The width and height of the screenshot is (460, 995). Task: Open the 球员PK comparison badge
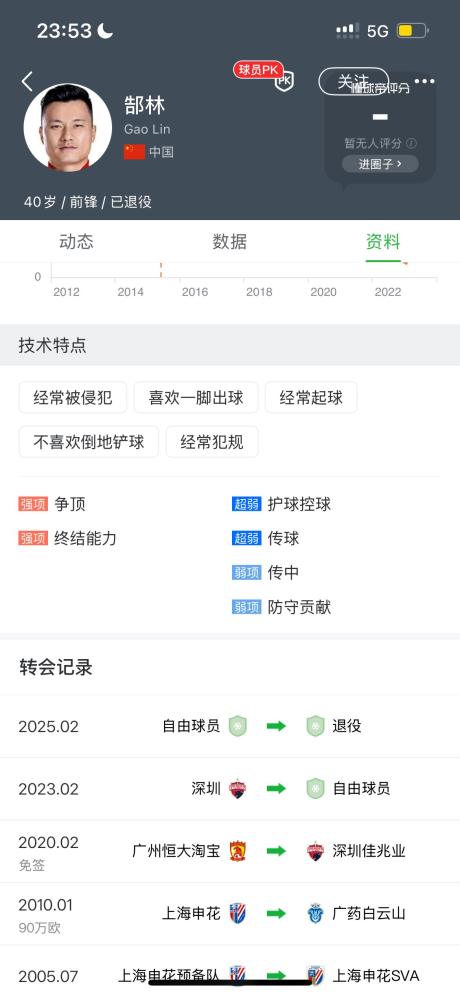point(264,77)
